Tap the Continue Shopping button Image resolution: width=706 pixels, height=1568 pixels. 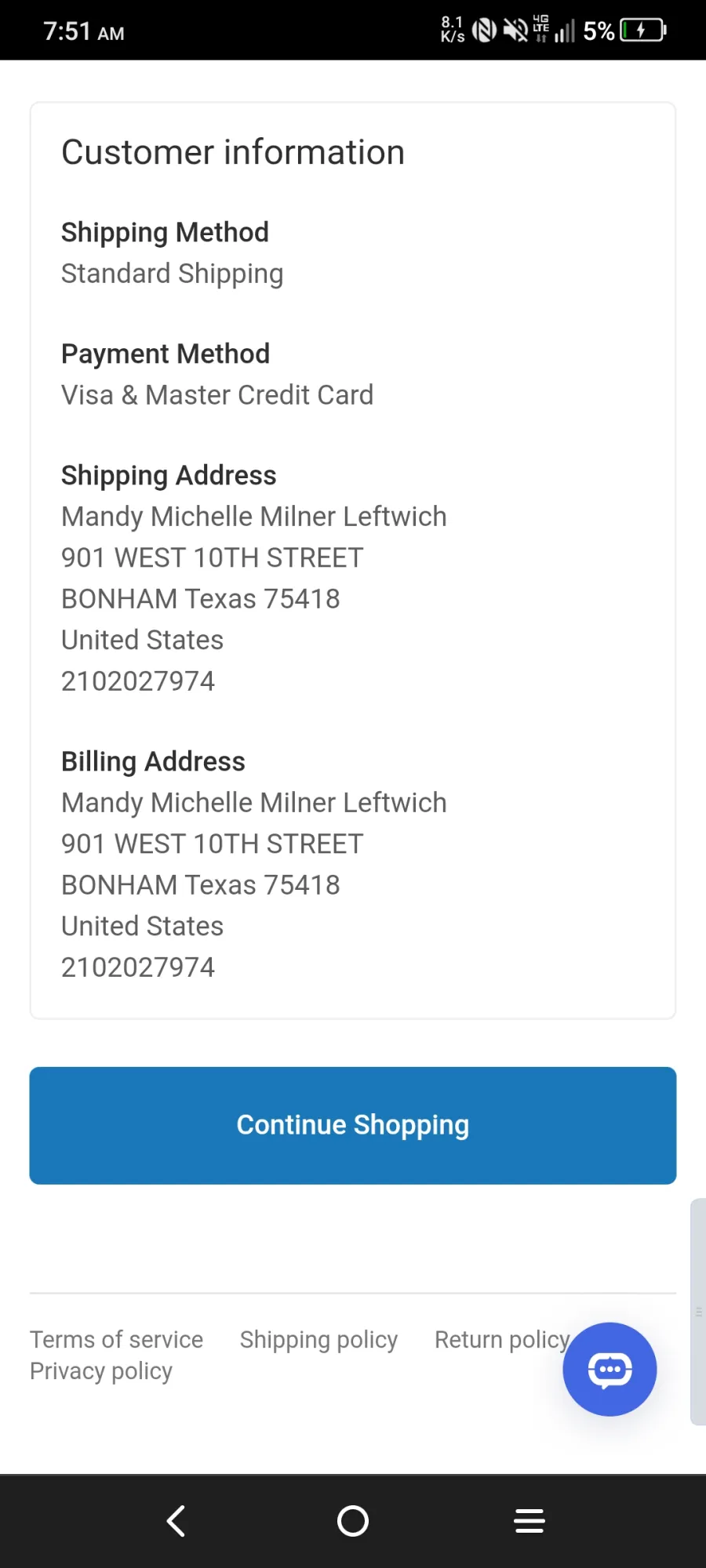(x=353, y=1125)
